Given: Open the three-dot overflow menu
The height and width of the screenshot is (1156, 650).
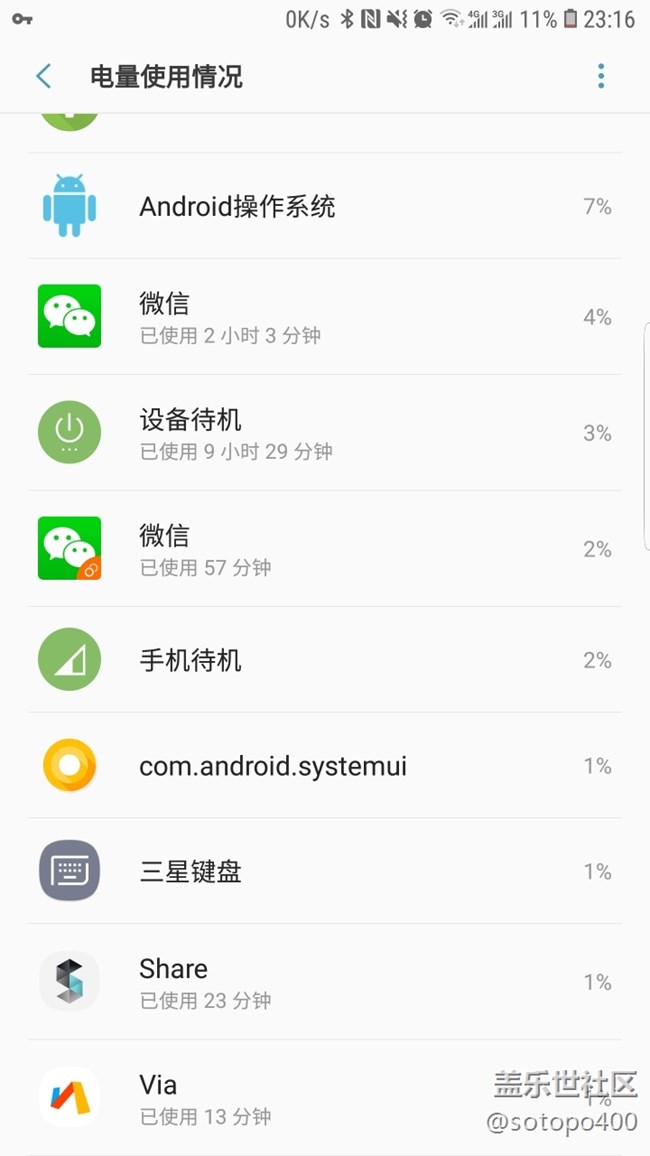Looking at the screenshot, I should coord(601,76).
